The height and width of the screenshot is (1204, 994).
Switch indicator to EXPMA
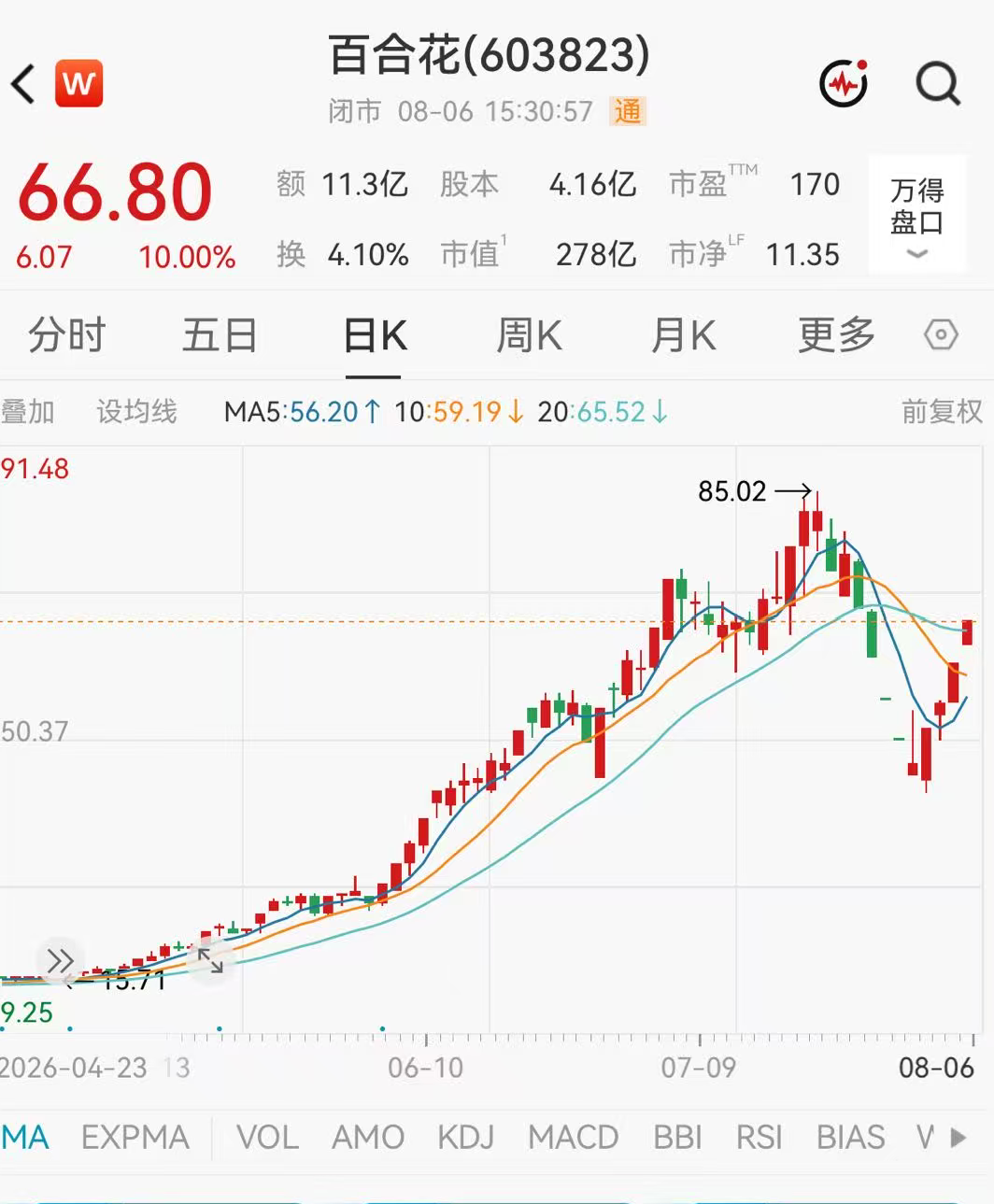click(x=135, y=1138)
